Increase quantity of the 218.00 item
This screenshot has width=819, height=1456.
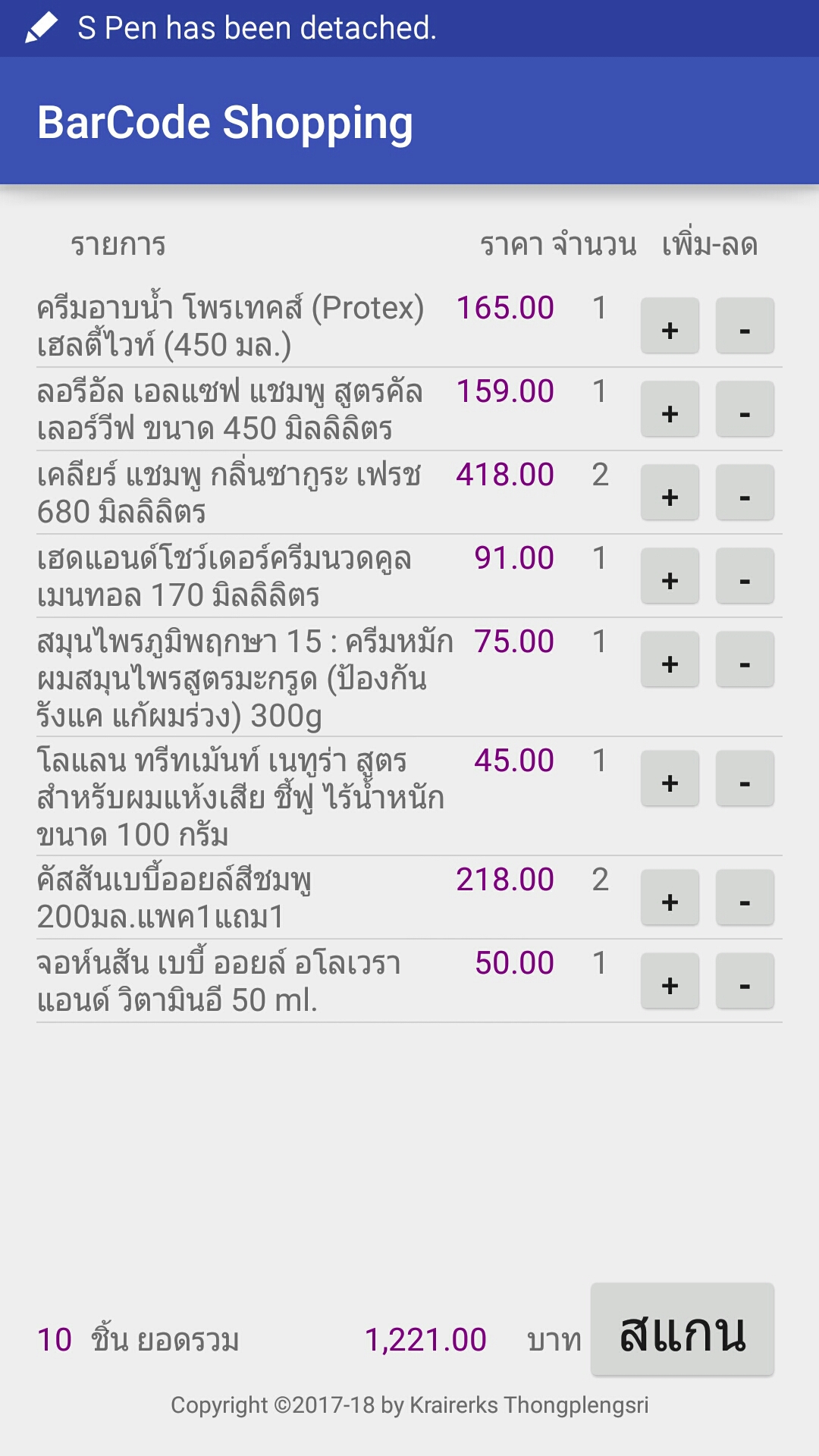[x=670, y=898]
